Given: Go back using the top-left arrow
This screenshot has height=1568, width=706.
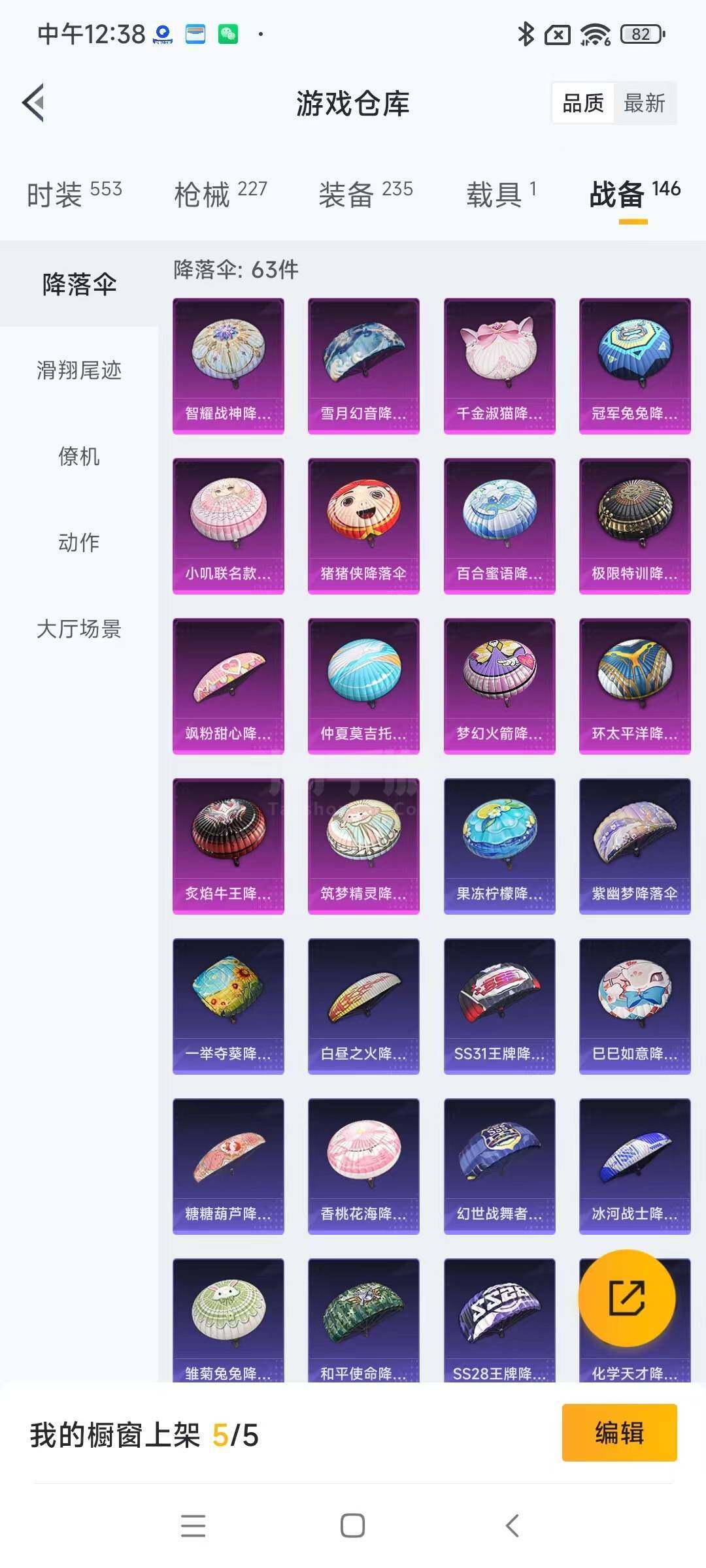Looking at the screenshot, I should 34,103.
